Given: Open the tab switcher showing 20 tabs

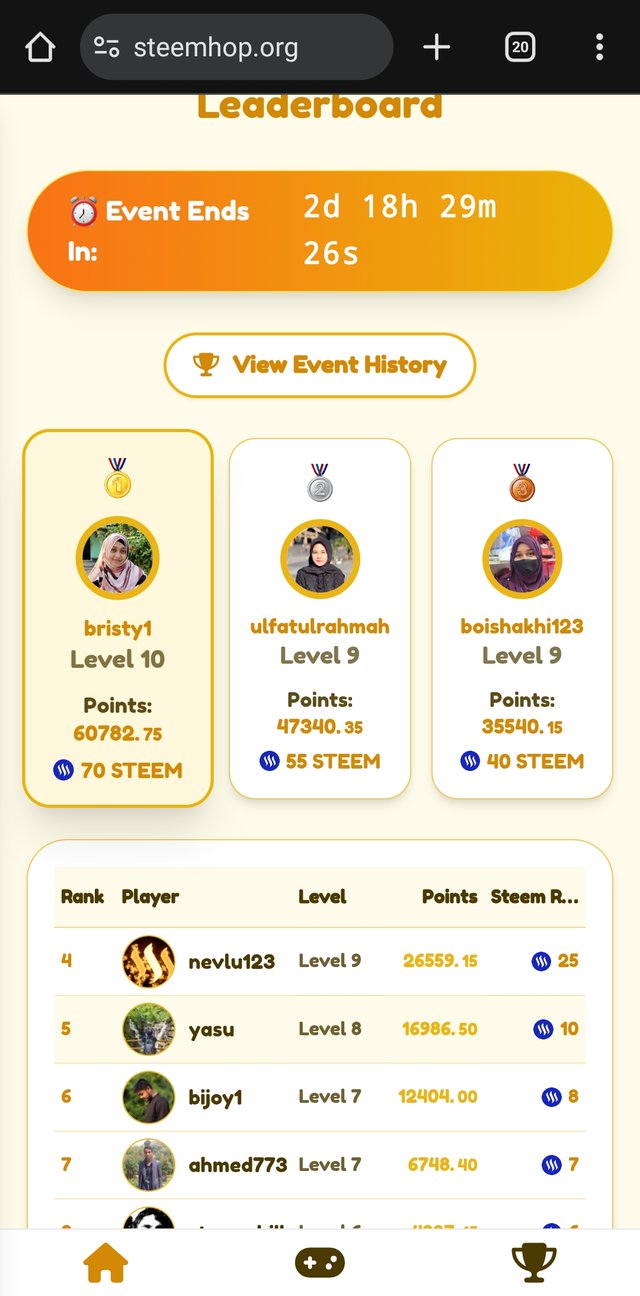Looking at the screenshot, I should click(x=520, y=47).
